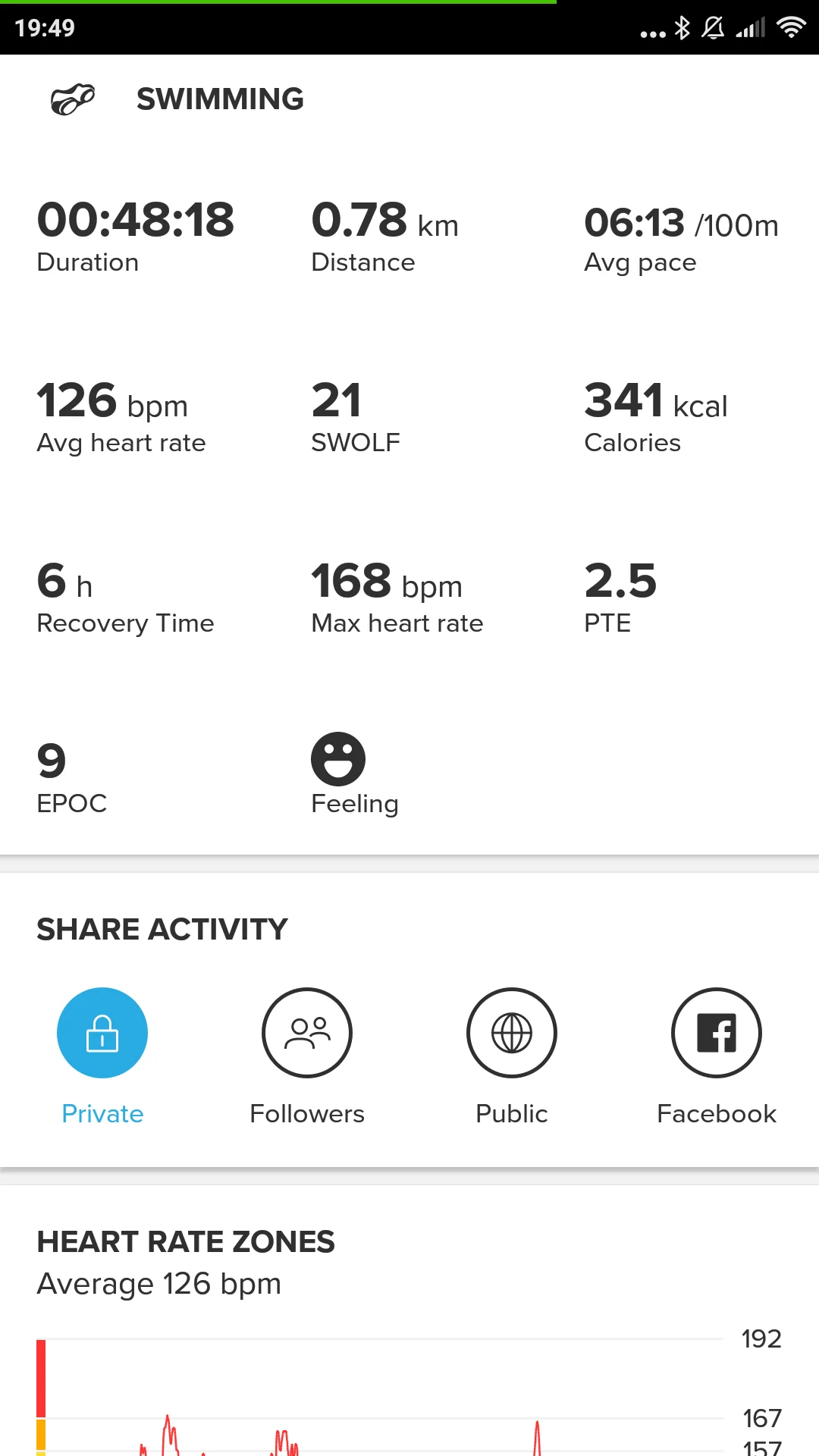Set activity sharing to Private

click(102, 1032)
